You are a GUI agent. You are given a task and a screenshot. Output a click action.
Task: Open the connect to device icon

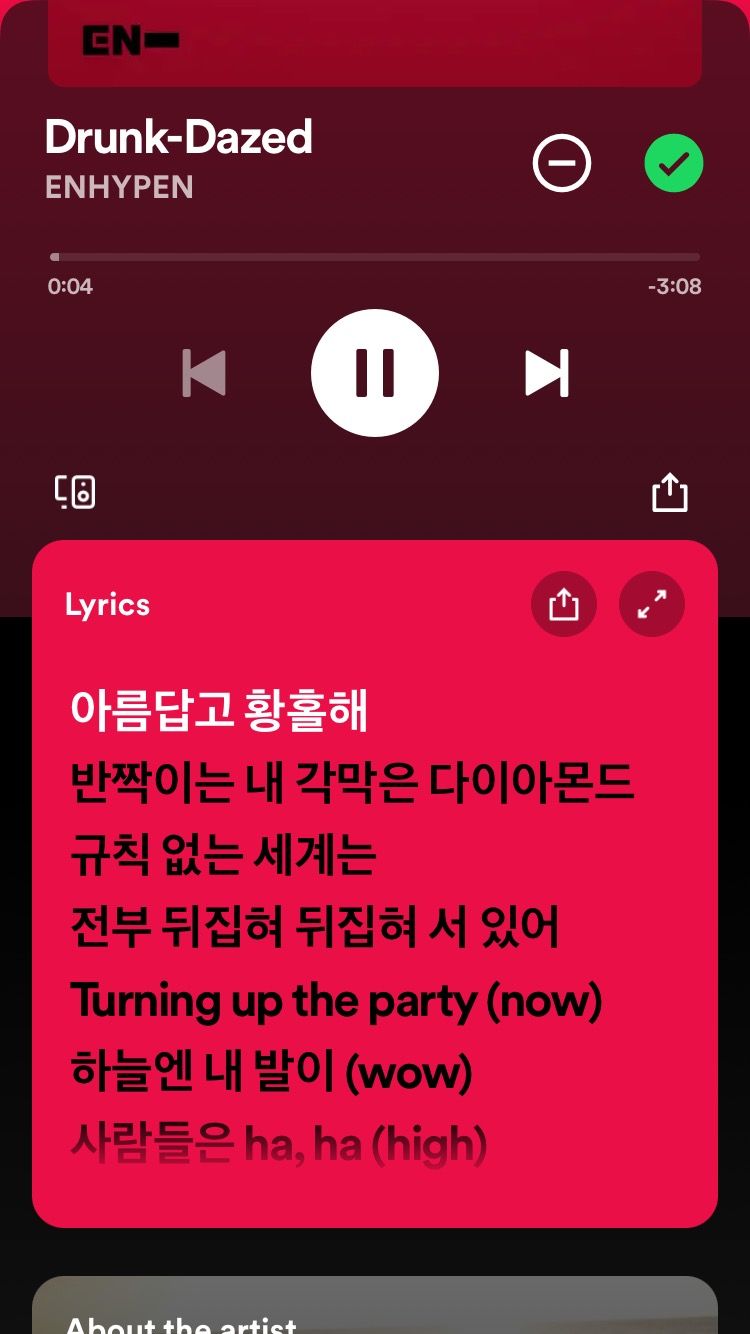(75, 492)
